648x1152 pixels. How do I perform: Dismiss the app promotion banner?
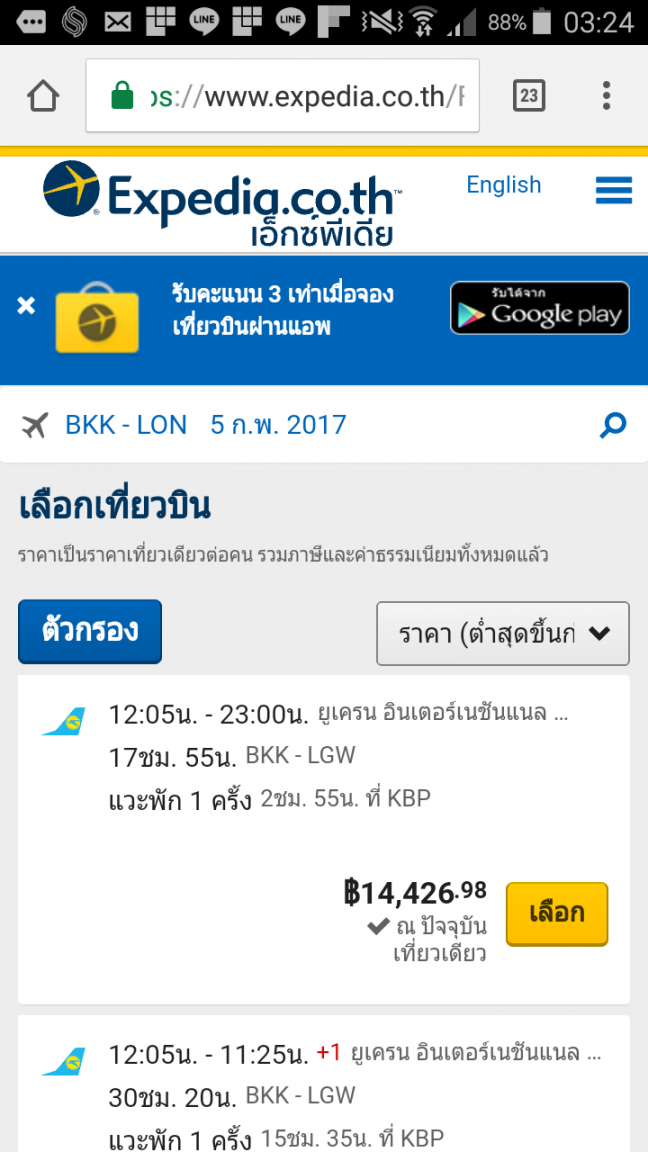(x=26, y=306)
